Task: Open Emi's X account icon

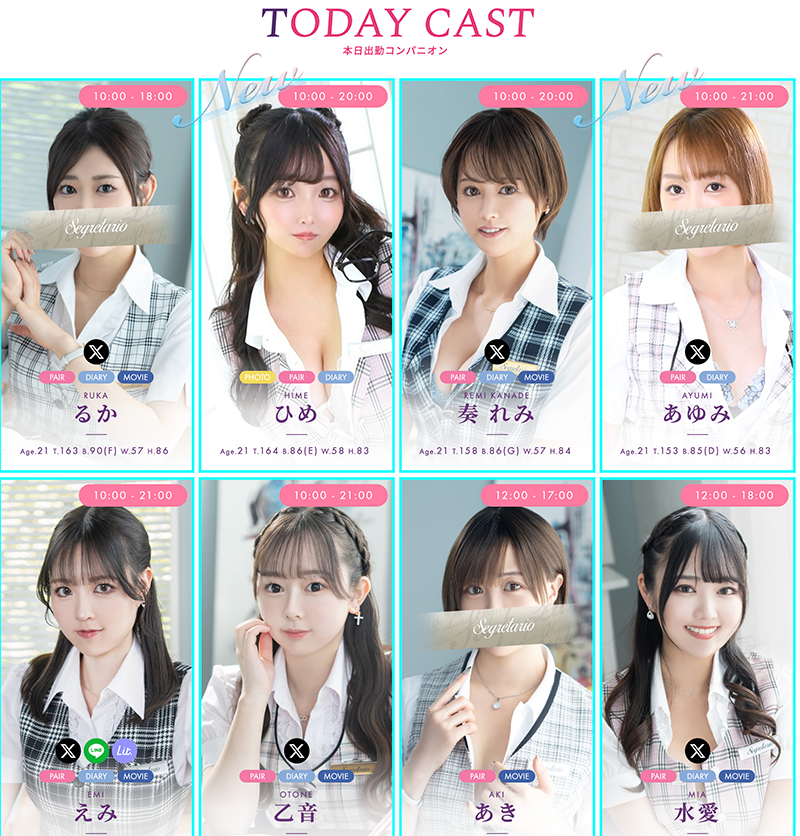Action: click(68, 749)
